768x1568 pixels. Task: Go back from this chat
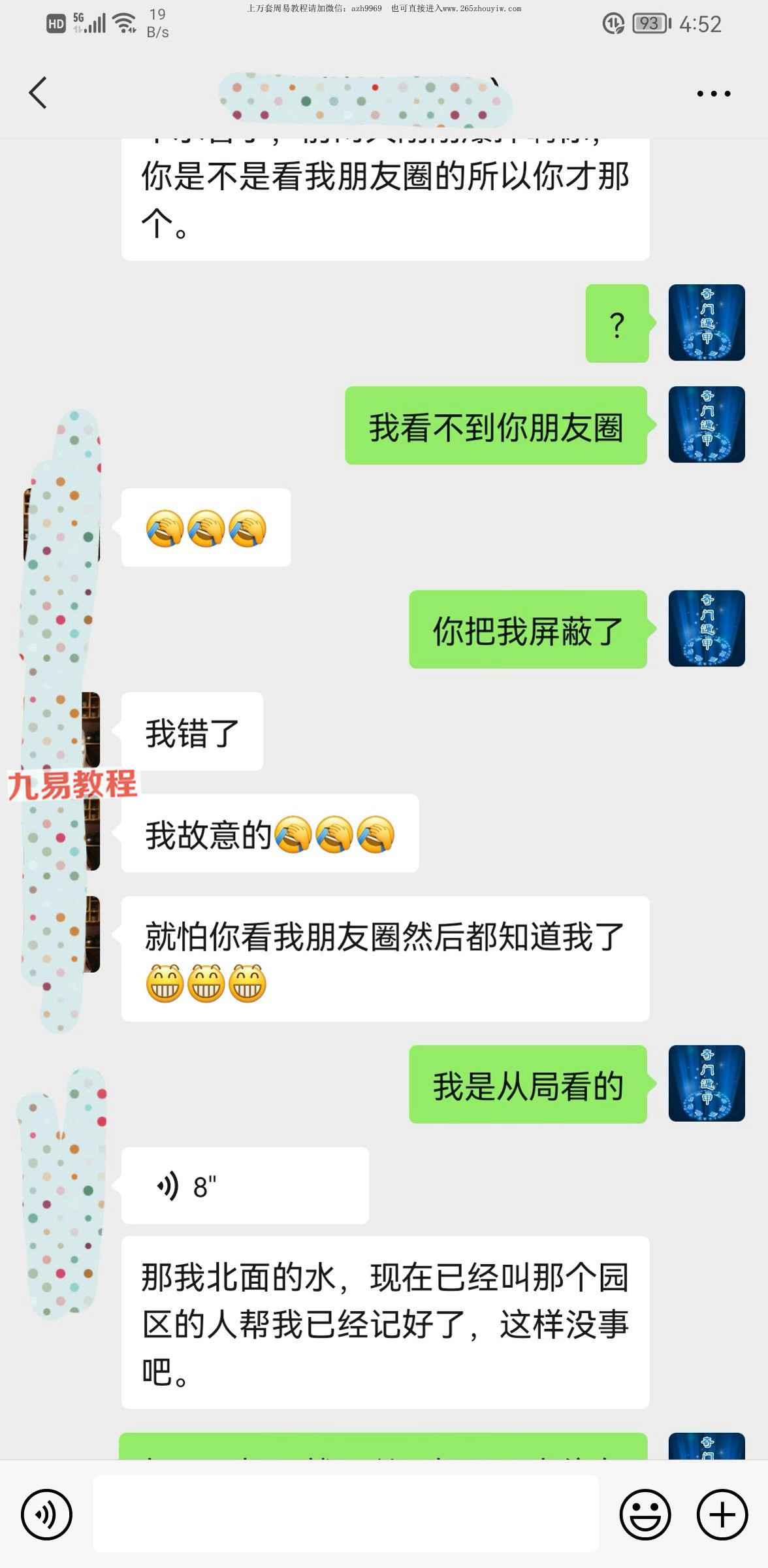pyautogui.click(x=38, y=93)
